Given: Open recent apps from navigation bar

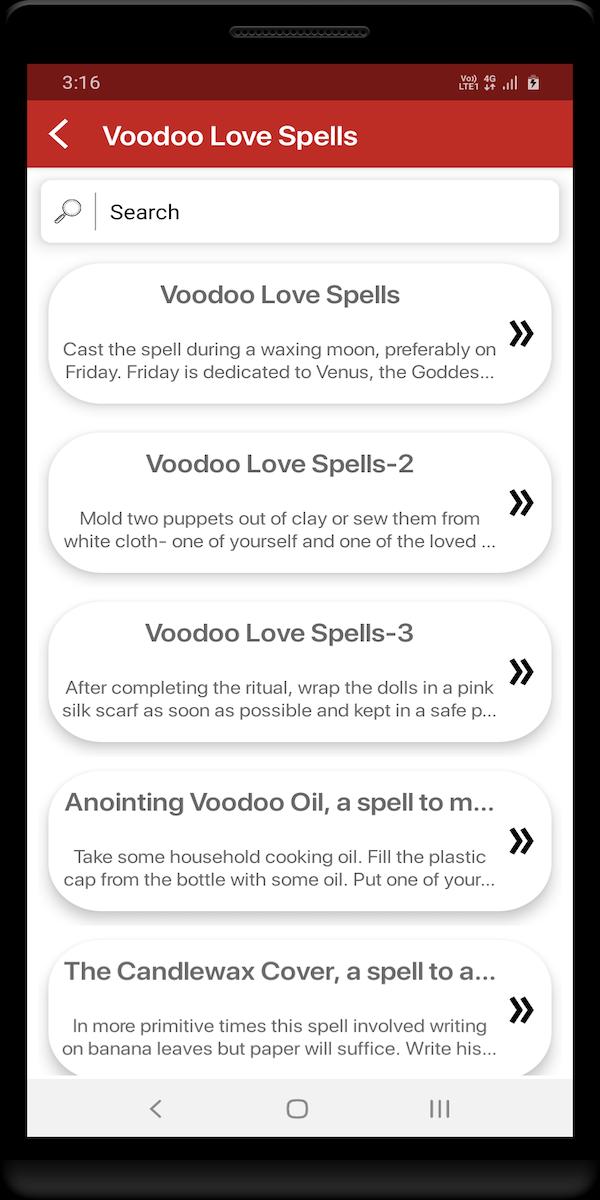Looking at the screenshot, I should point(439,1108).
